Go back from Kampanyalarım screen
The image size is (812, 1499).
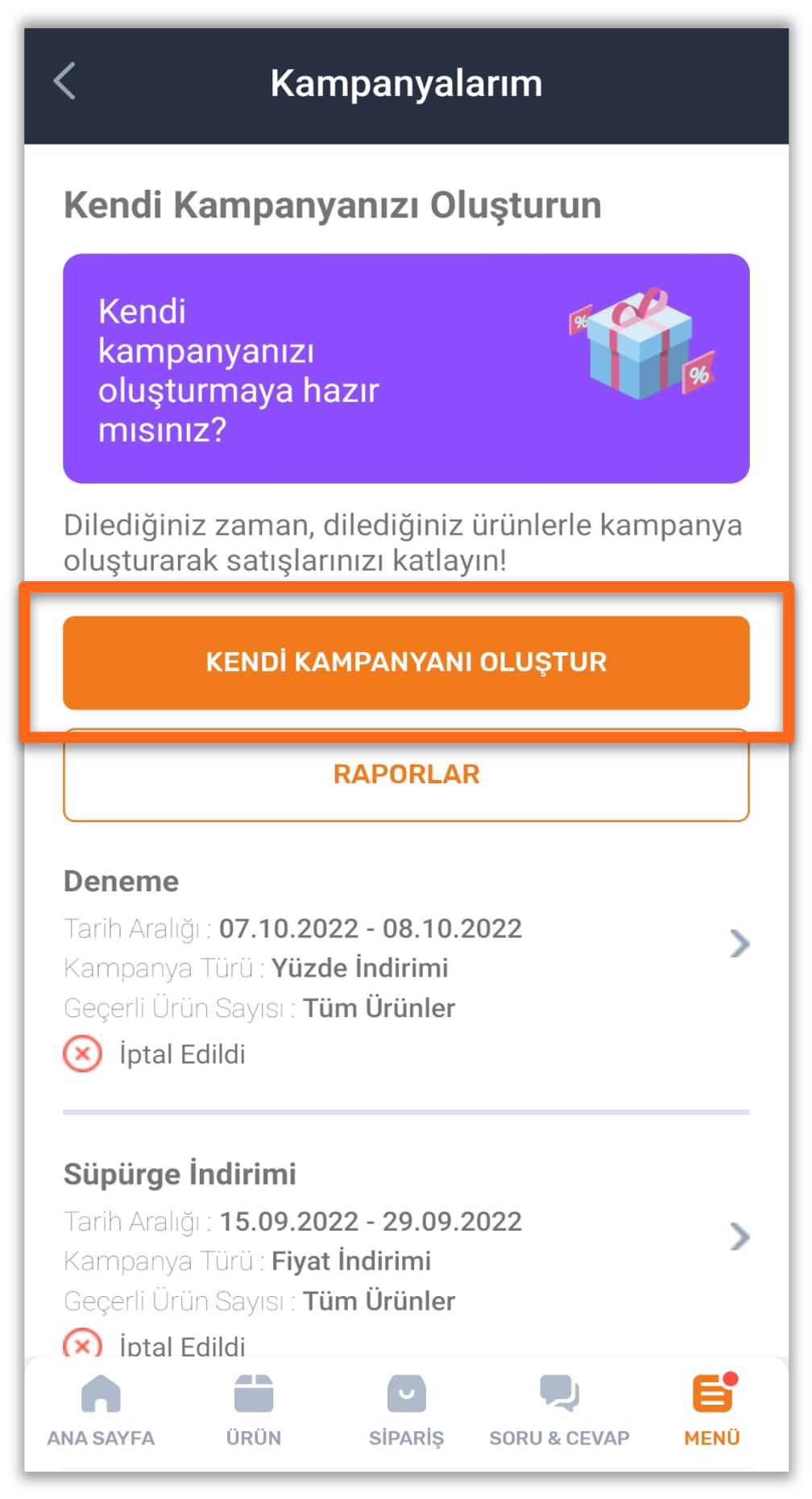64,81
